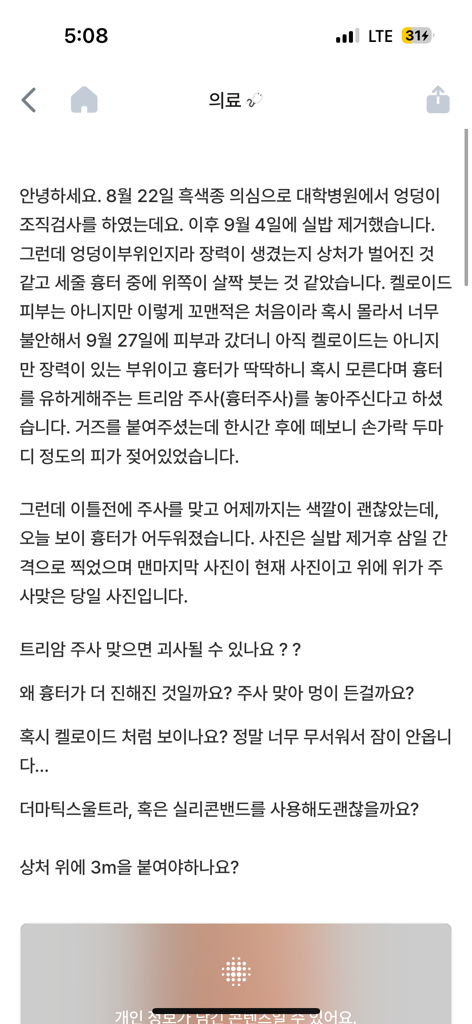The image size is (472, 1024).
Task: Reveal the blurred sensitive content image
Action: [236, 973]
